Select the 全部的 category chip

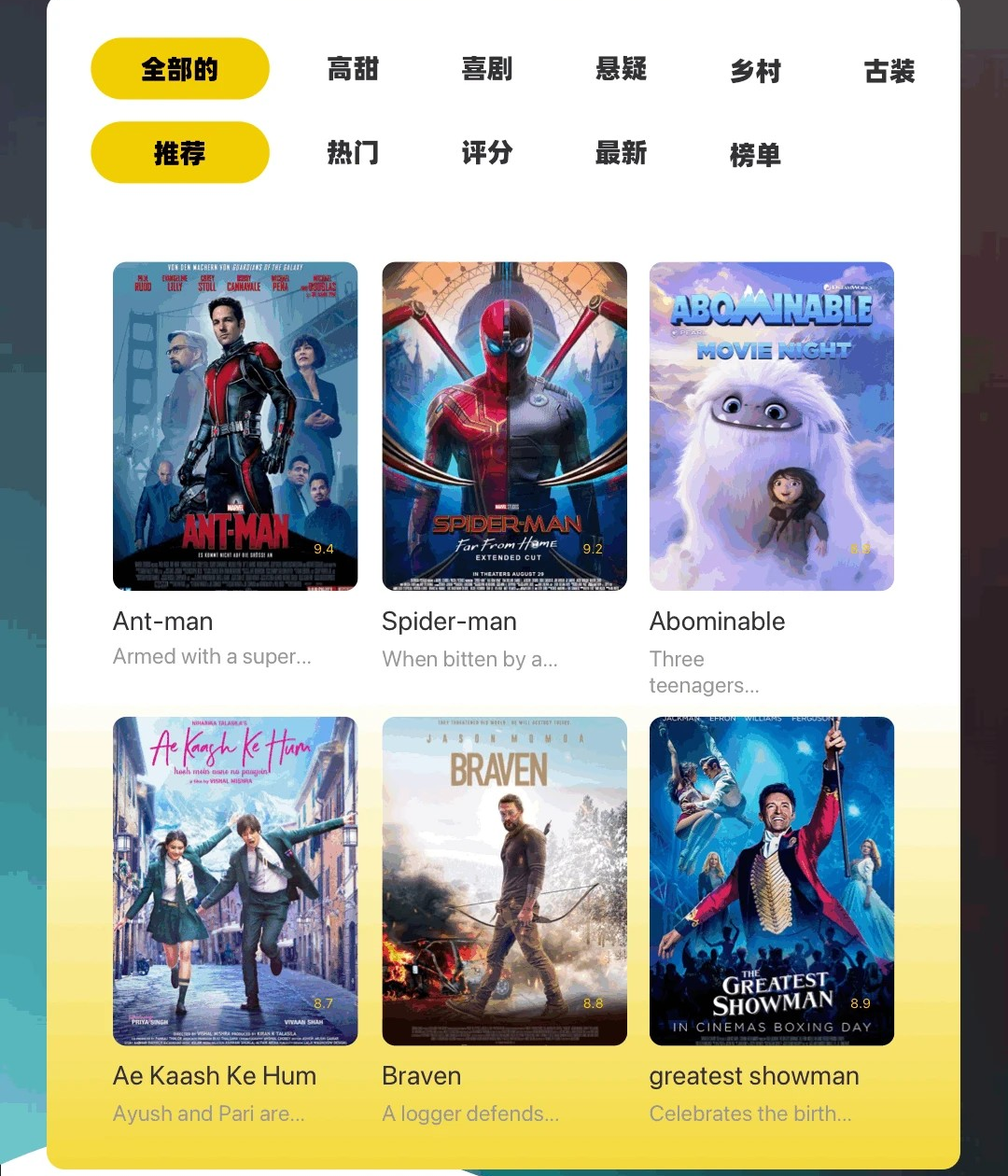tap(180, 69)
